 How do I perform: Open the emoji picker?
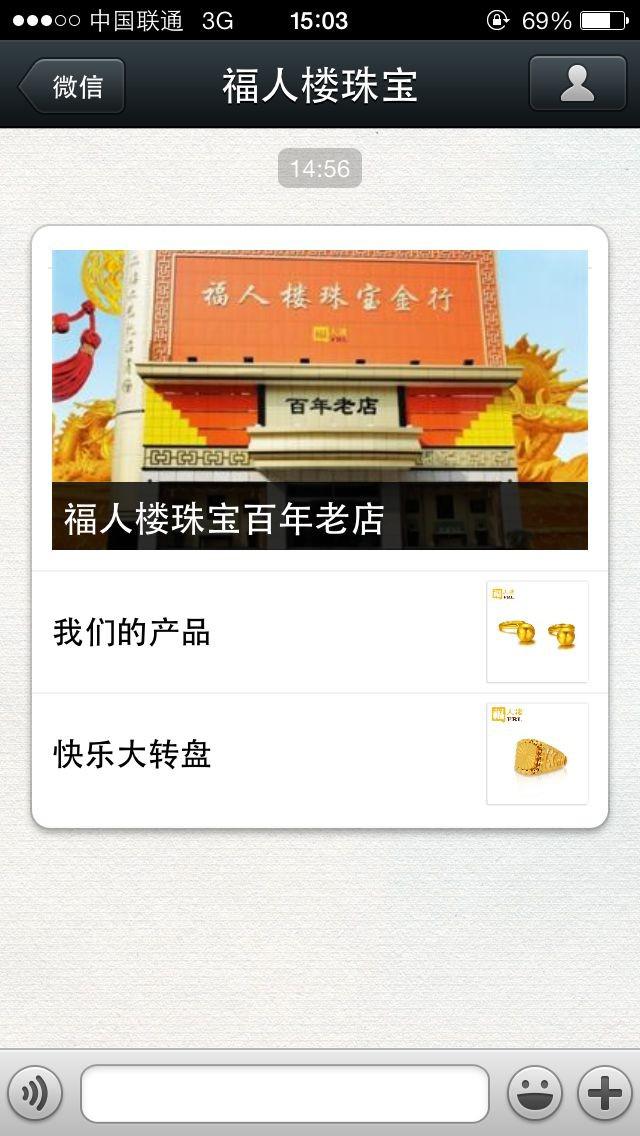click(534, 1094)
